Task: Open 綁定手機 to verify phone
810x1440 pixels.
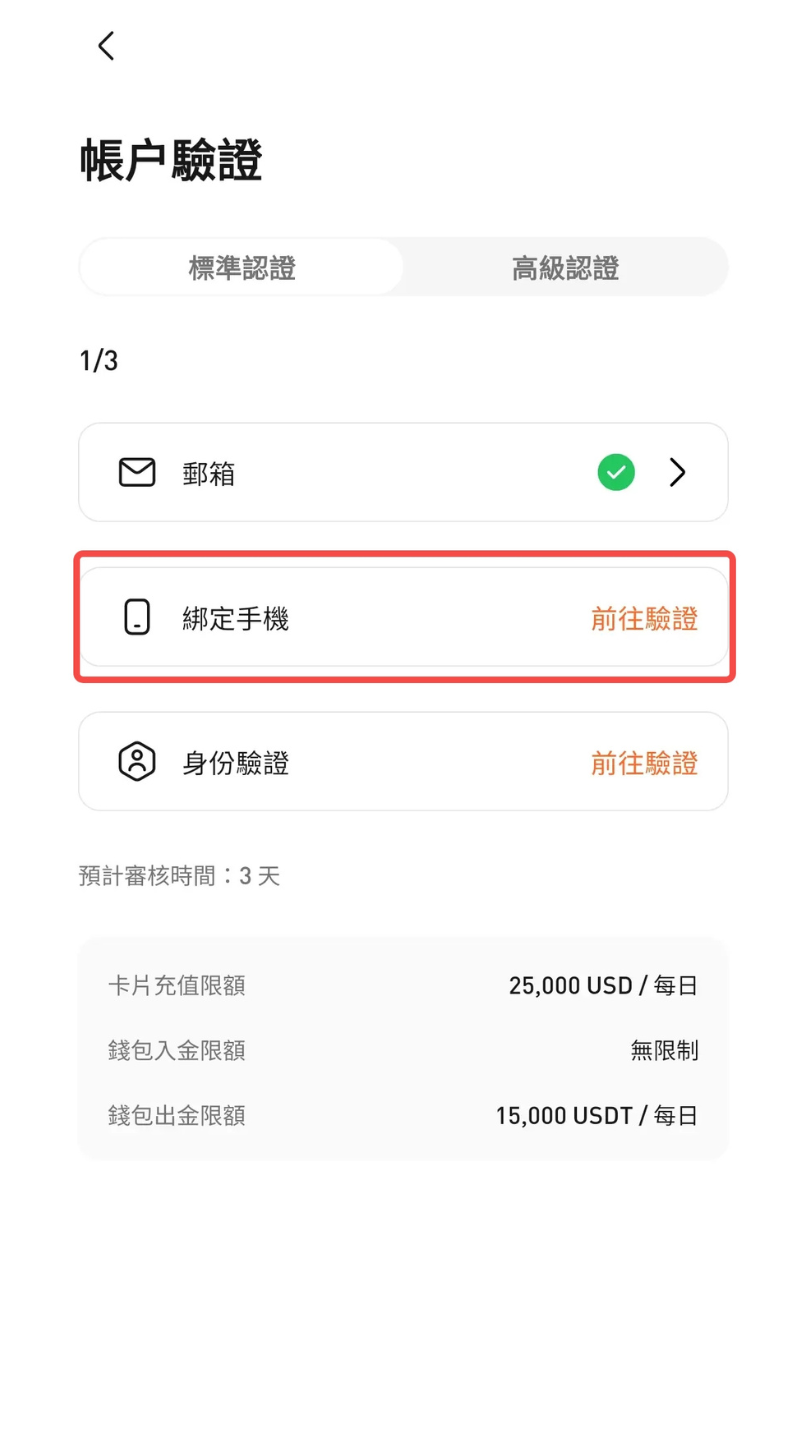Action: (403, 618)
